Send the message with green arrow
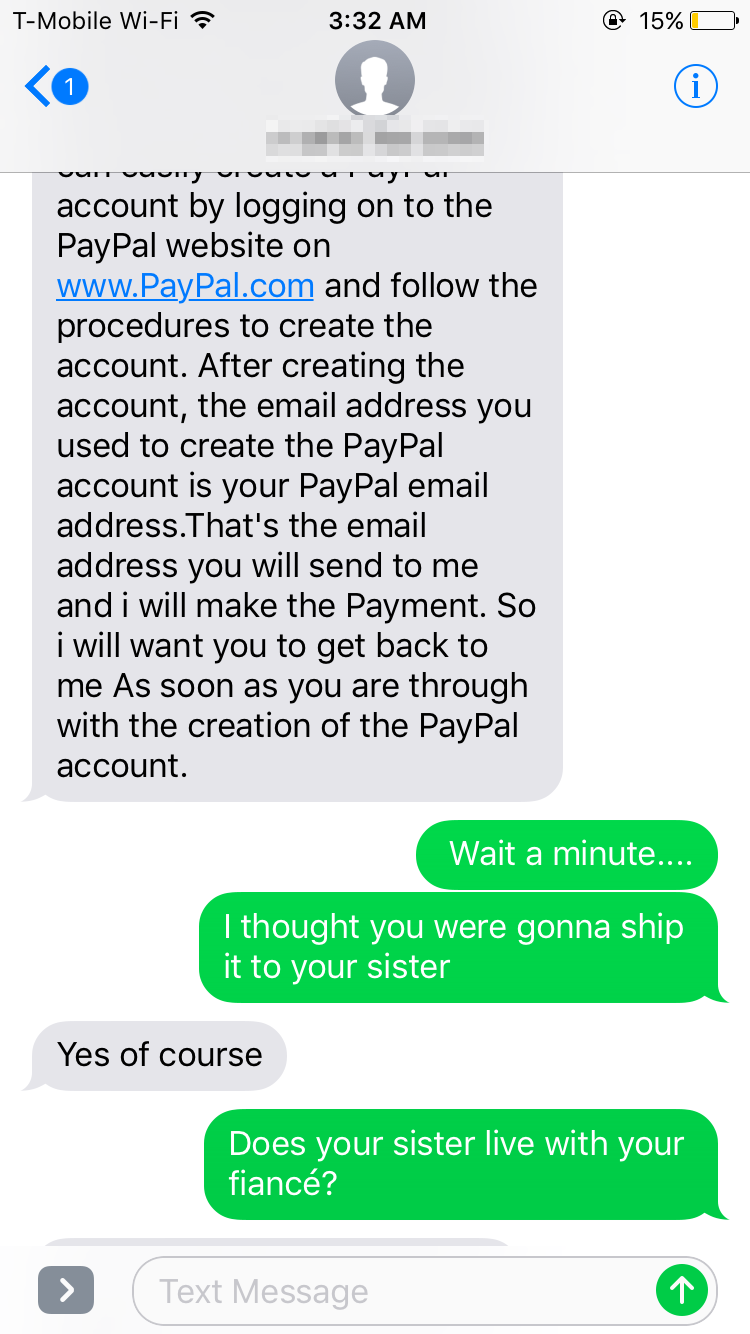 [x=682, y=1291]
